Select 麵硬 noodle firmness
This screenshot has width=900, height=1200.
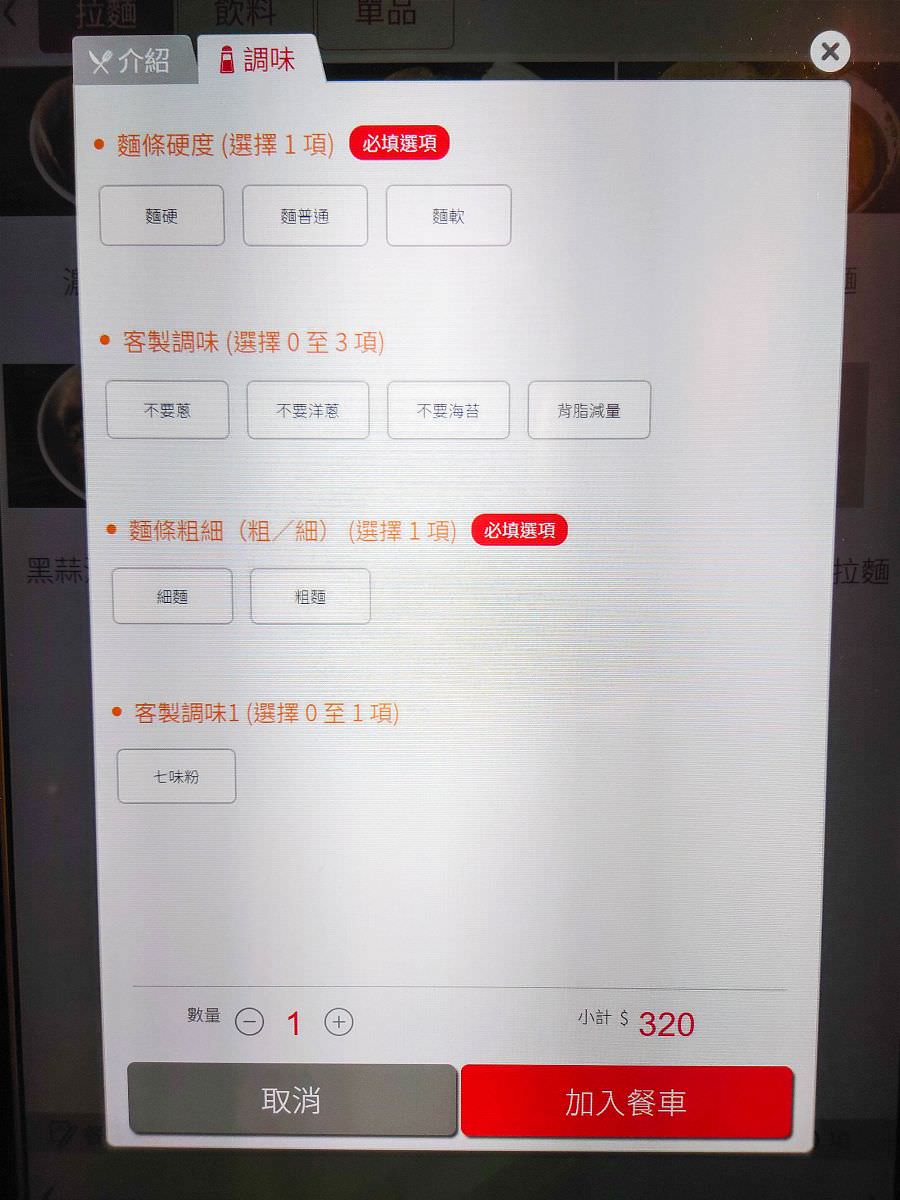162,215
